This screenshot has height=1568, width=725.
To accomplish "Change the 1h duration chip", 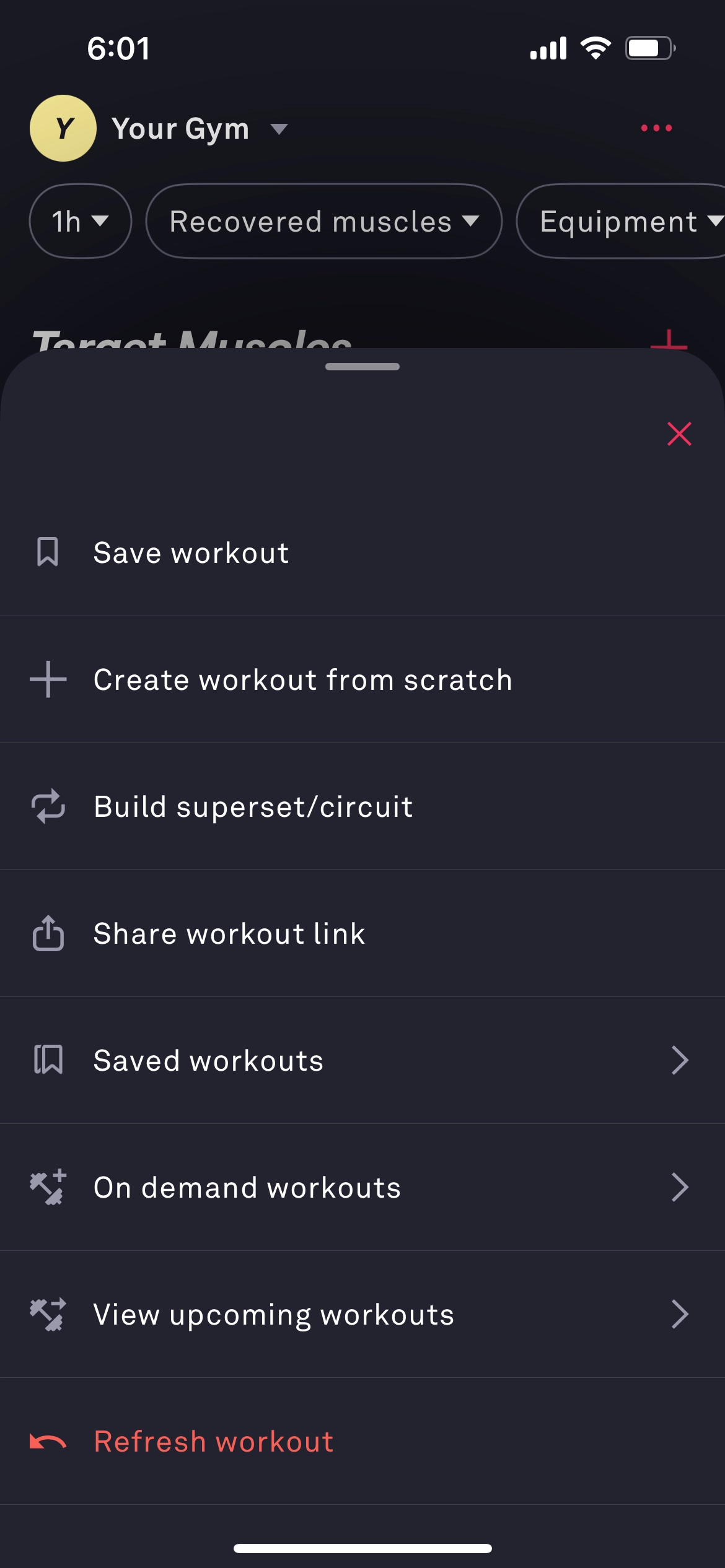I will coord(81,221).
